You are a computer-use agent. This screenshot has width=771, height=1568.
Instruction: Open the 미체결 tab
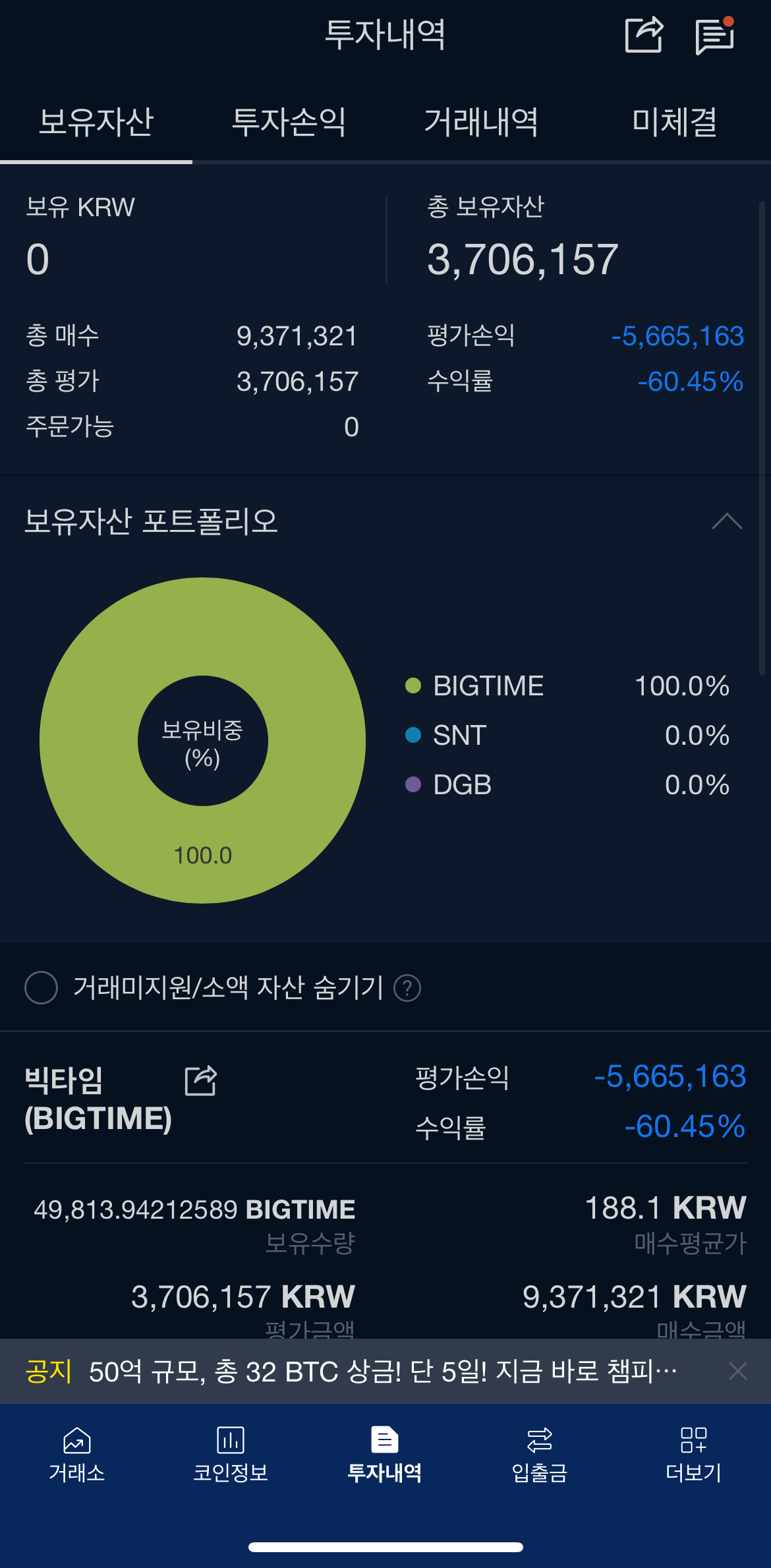coord(674,122)
